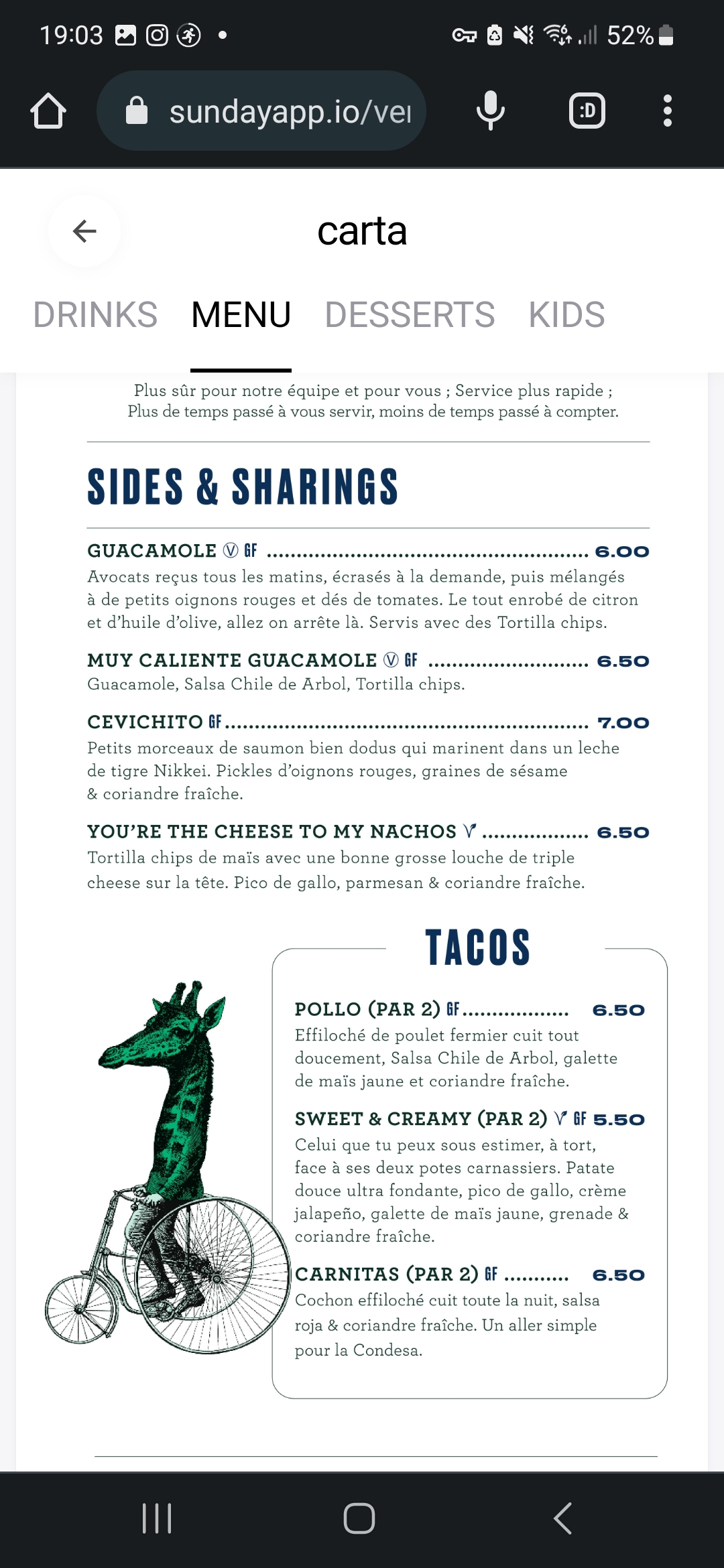Select the MENU tab
Viewport: 724px width, 1568px height.
pos(241,315)
